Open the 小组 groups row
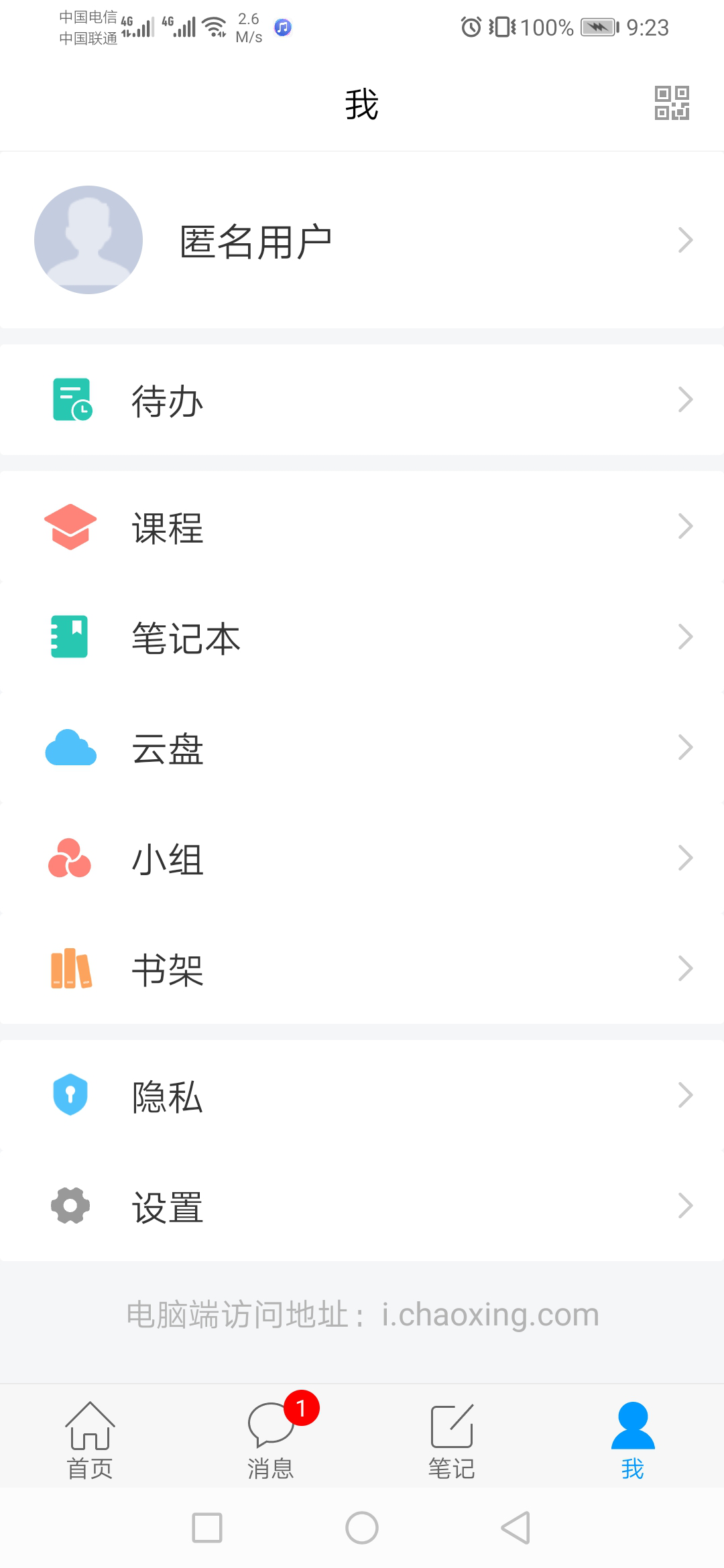This screenshot has width=724, height=1568. 362,858
